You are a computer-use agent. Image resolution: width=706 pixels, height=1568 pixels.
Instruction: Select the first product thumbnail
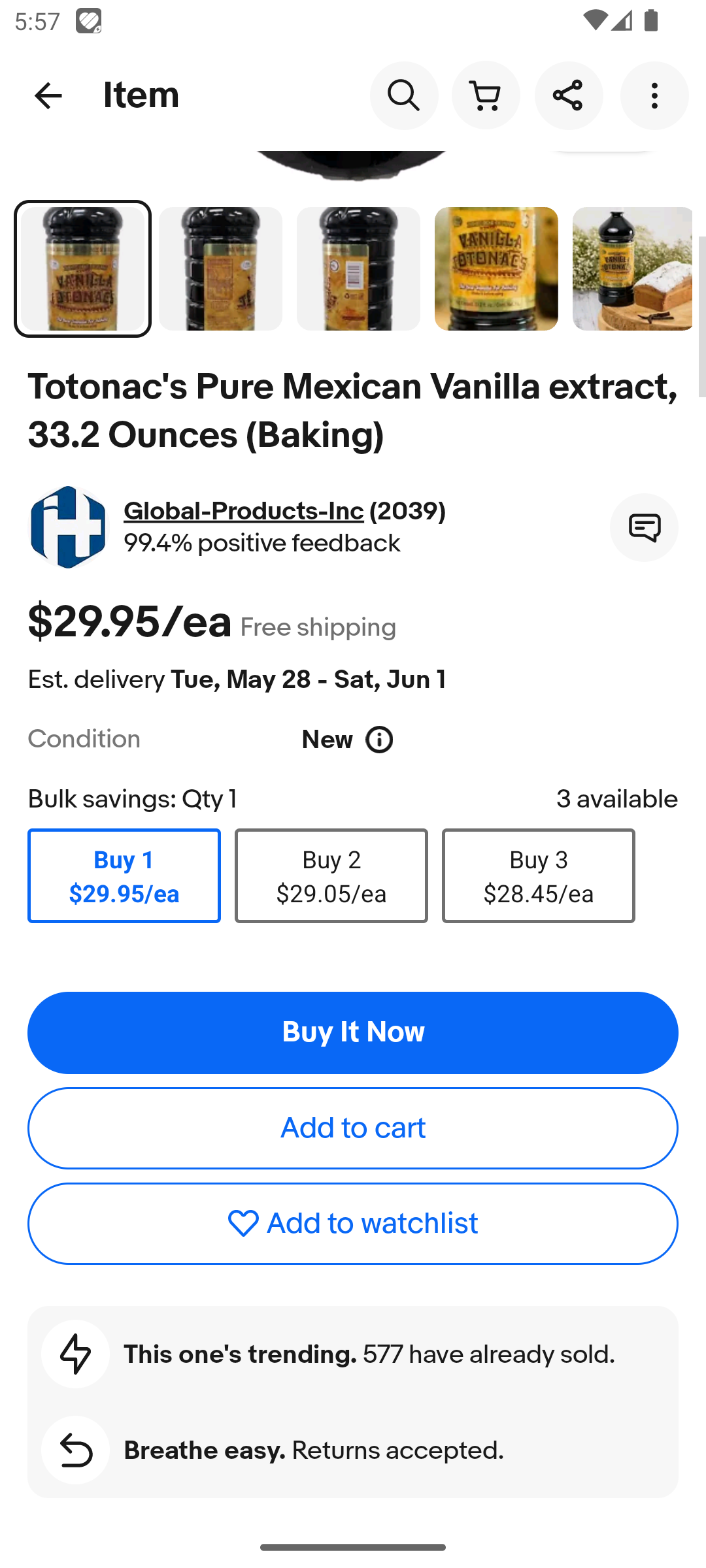[82, 269]
